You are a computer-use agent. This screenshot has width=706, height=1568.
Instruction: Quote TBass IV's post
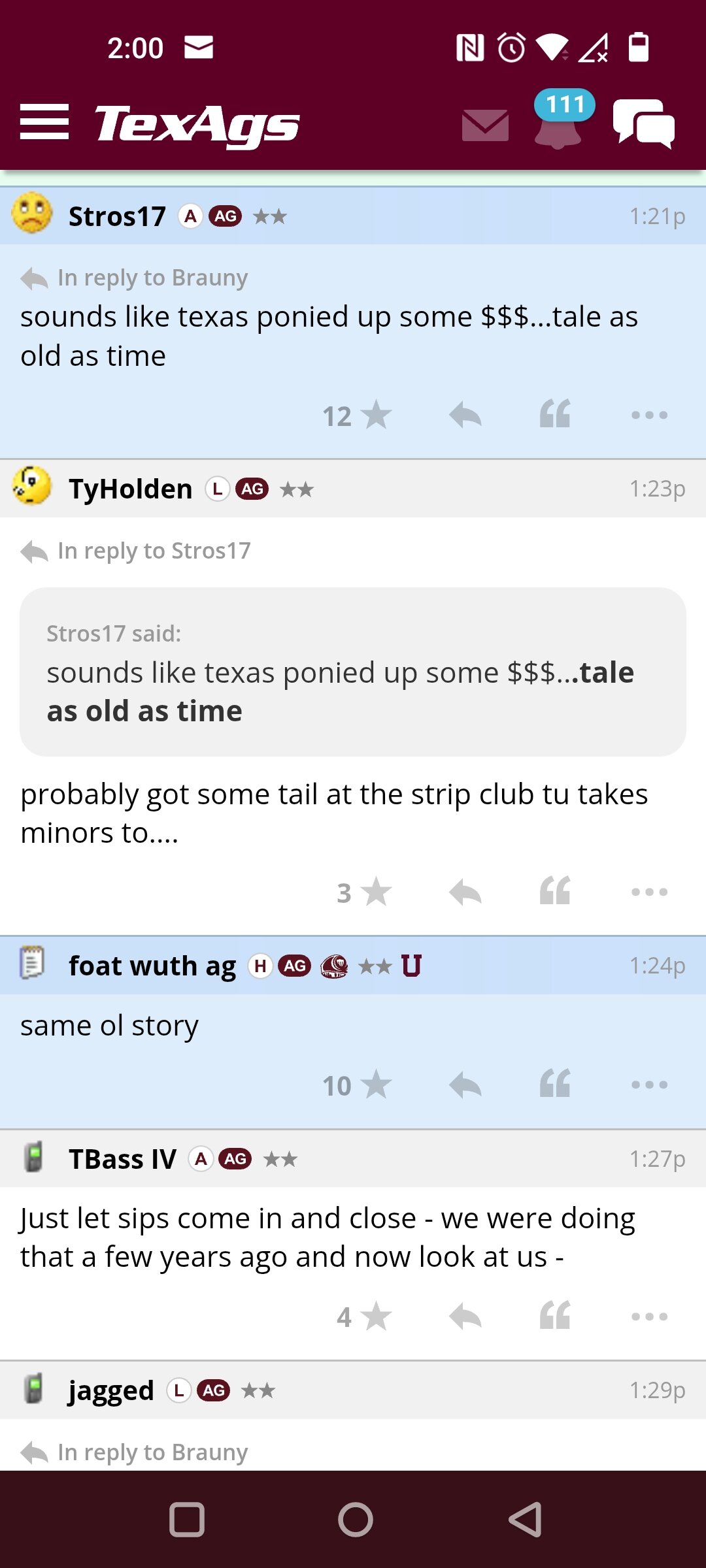click(555, 1316)
